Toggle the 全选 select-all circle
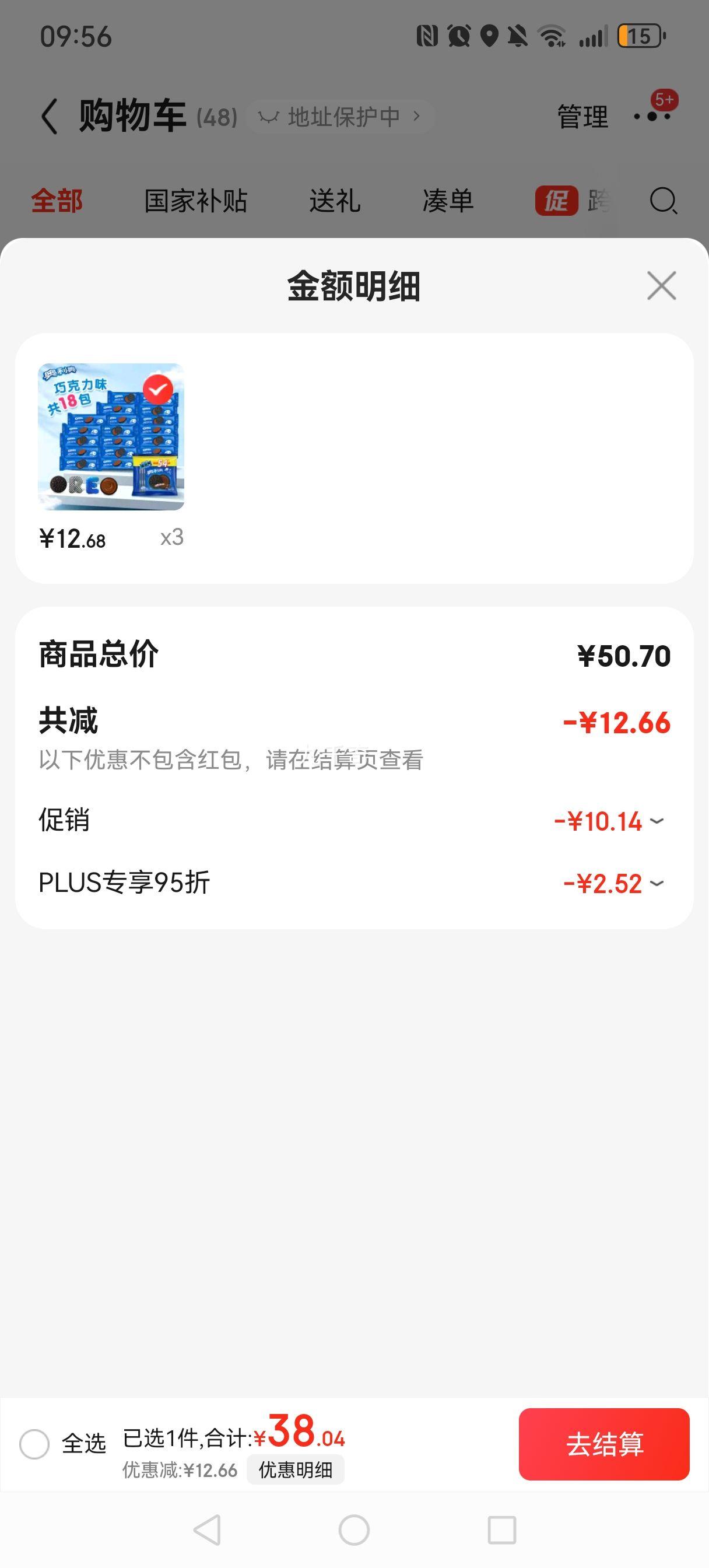The width and height of the screenshot is (709, 1568). click(34, 1444)
